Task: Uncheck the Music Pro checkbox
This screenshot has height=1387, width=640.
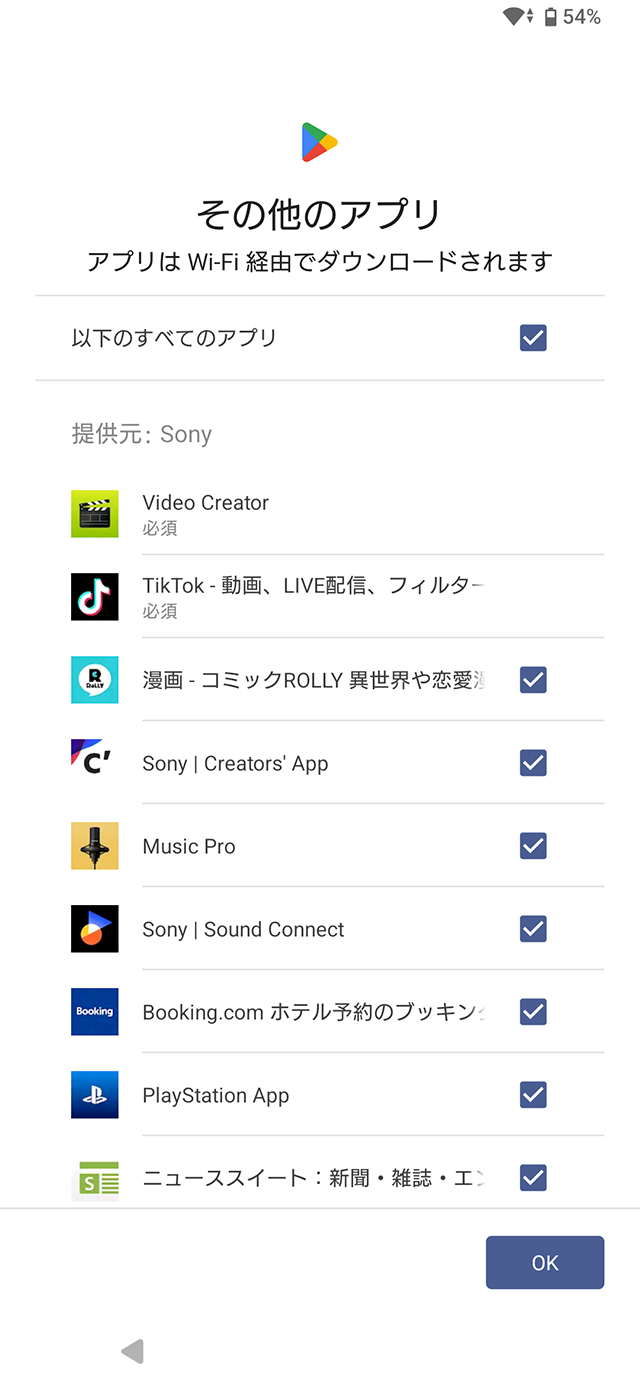Action: click(533, 846)
